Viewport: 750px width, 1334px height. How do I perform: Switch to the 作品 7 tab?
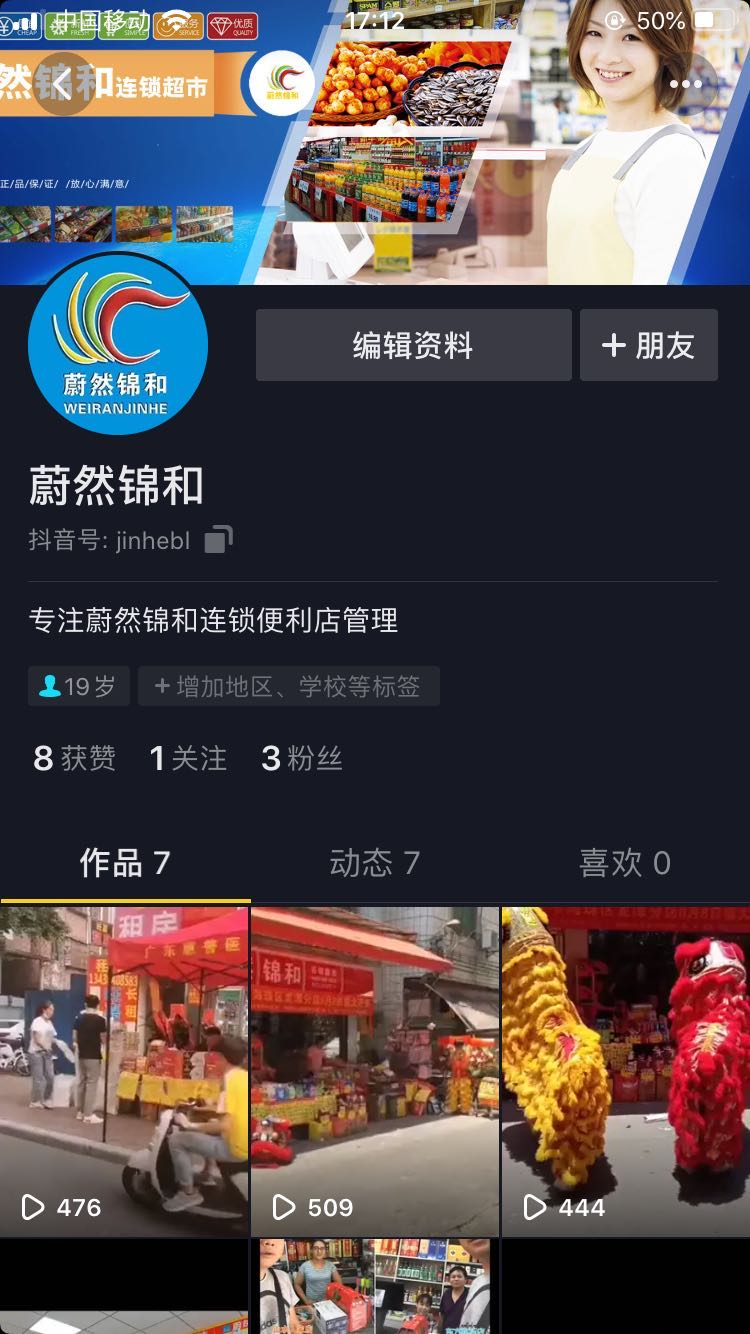125,863
